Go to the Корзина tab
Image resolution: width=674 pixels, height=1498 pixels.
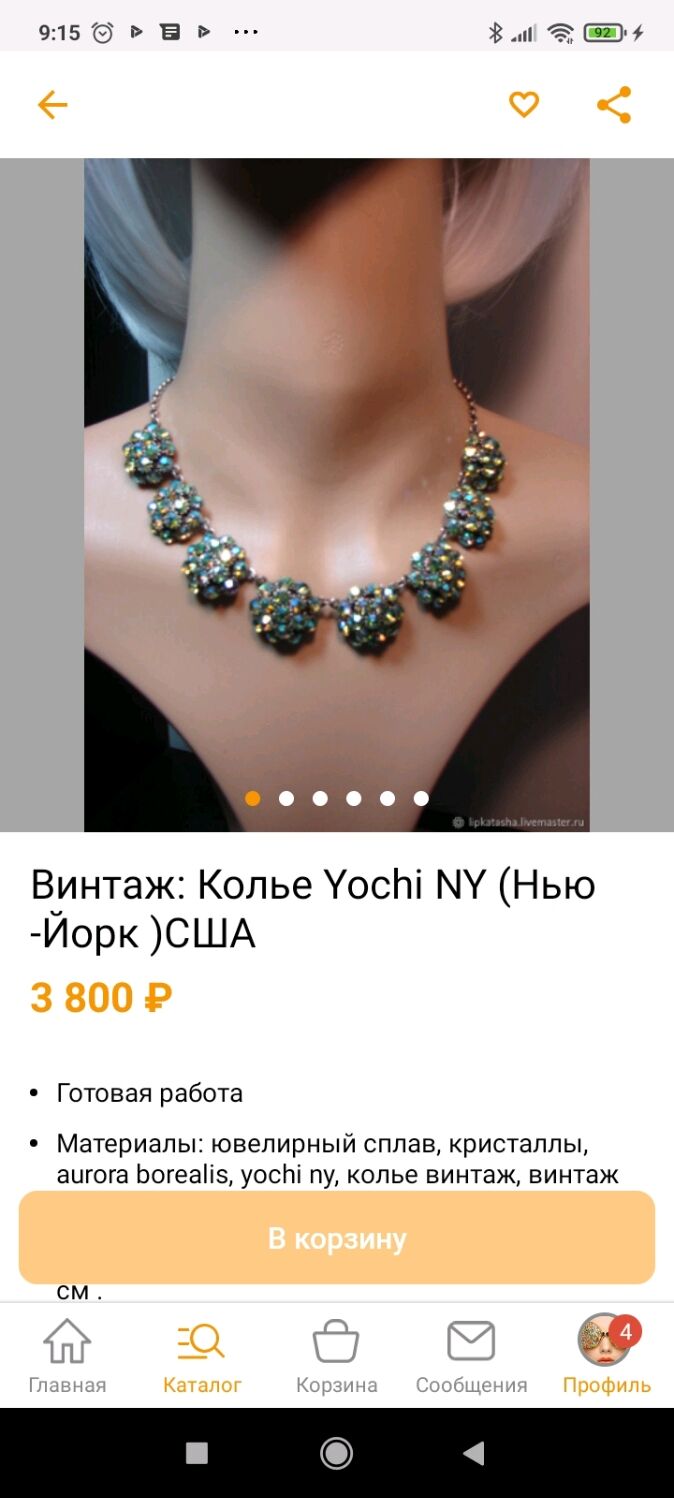click(x=337, y=1356)
